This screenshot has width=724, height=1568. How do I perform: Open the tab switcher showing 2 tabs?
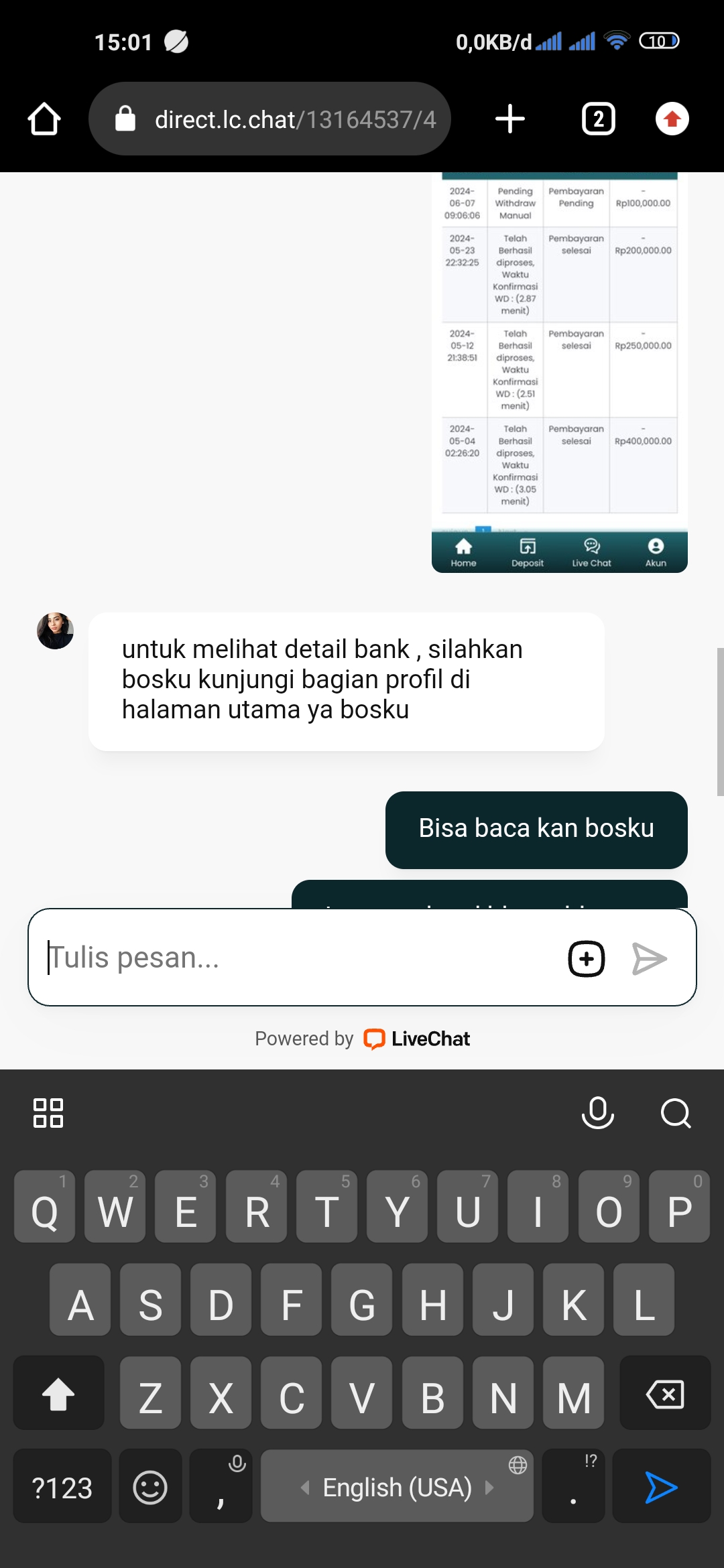598,119
